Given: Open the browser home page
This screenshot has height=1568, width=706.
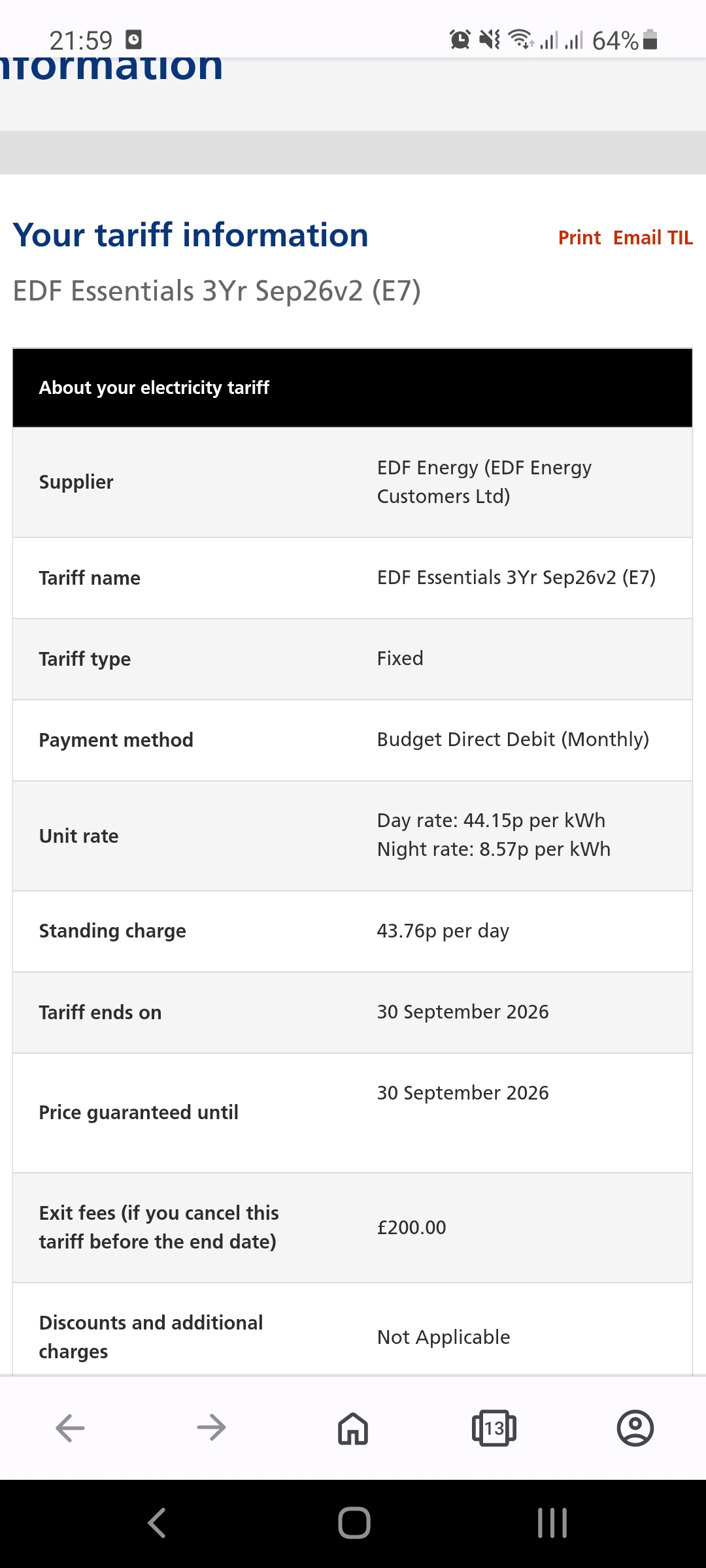Looking at the screenshot, I should [x=353, y=1428].
